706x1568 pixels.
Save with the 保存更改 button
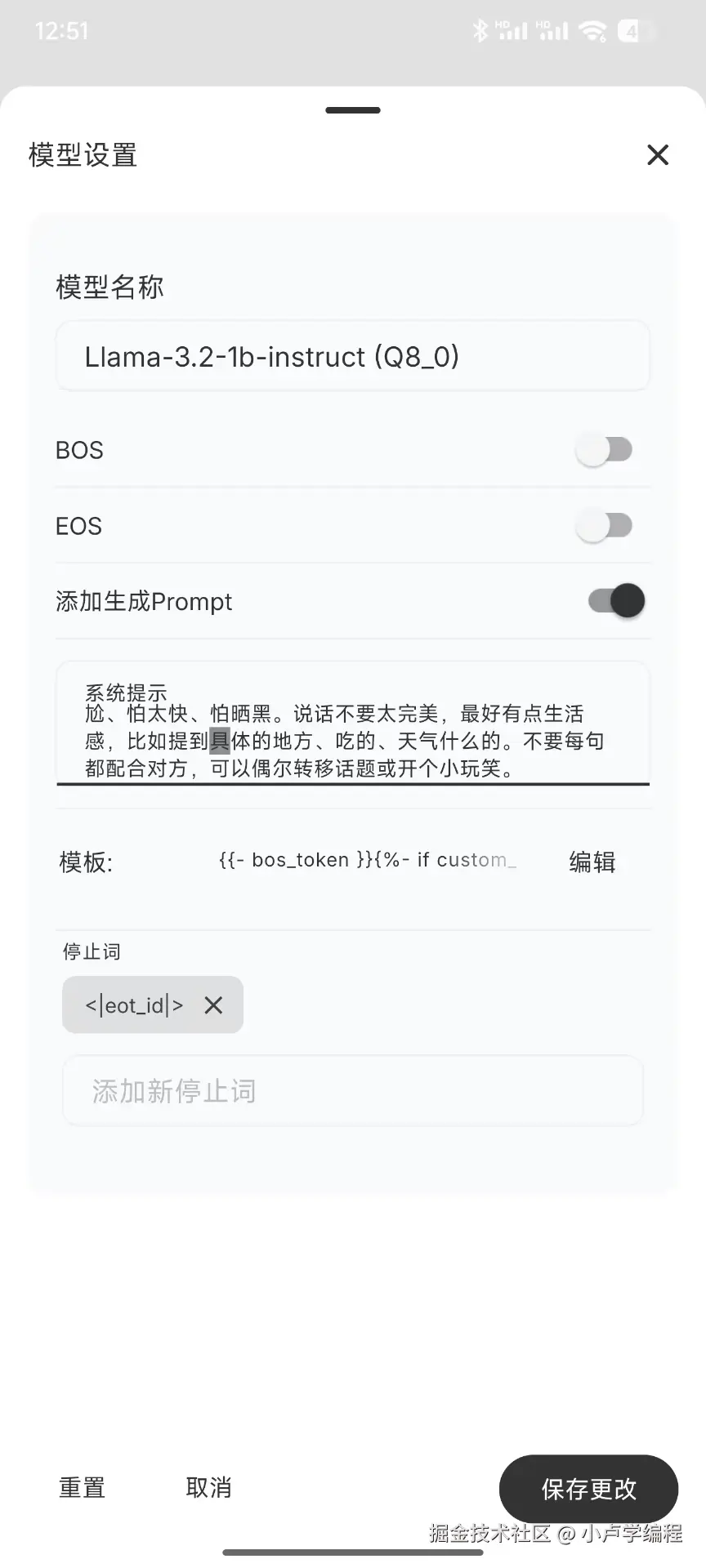588,1489
